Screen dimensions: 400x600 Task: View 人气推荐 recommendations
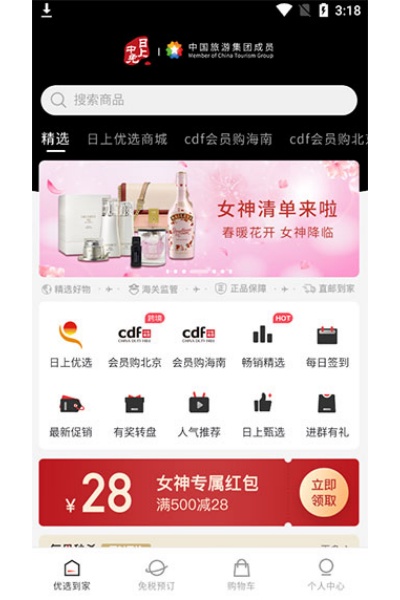pos(199,415)
